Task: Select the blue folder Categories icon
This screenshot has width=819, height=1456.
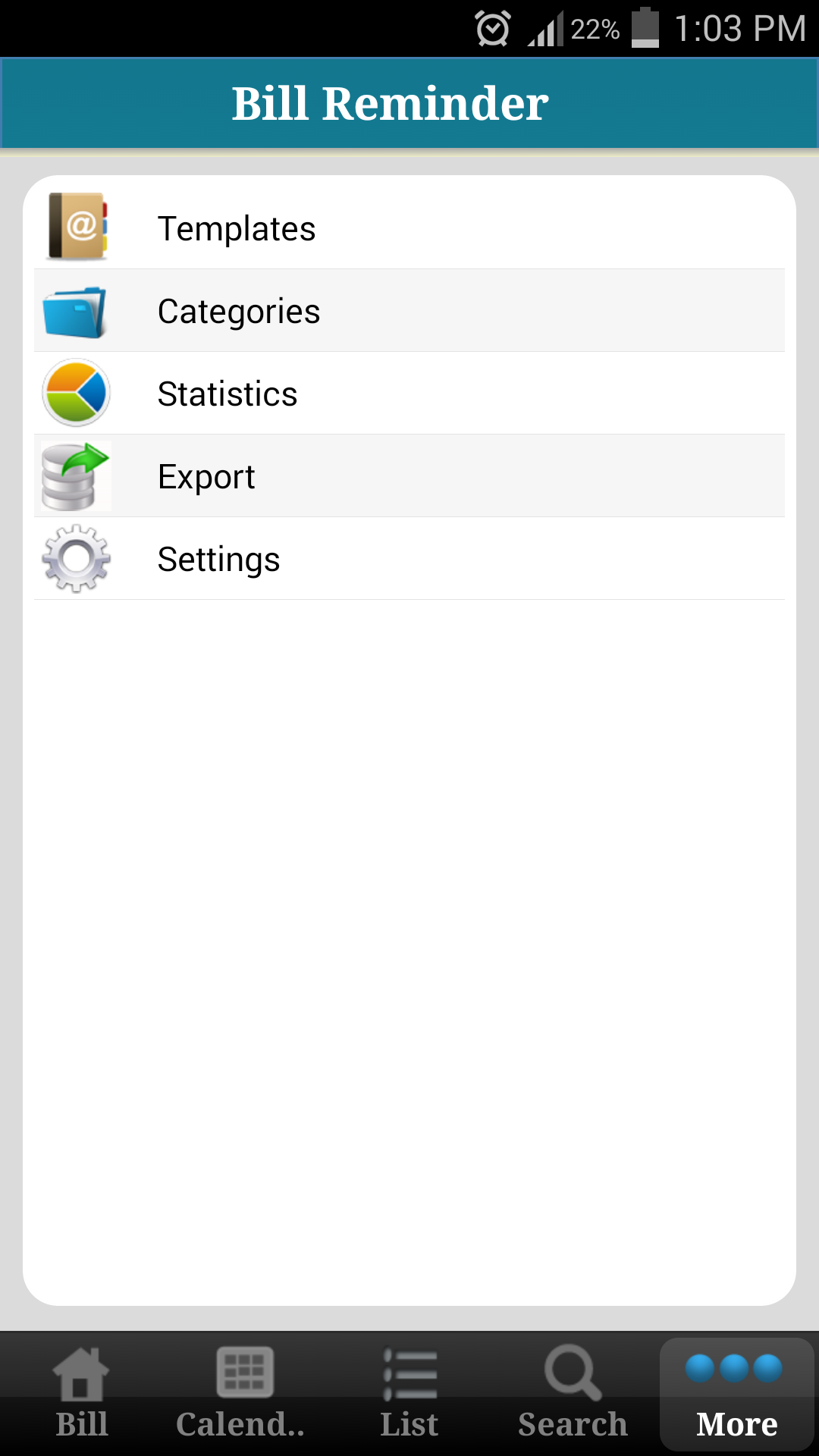Action: (x=76, y=309)
